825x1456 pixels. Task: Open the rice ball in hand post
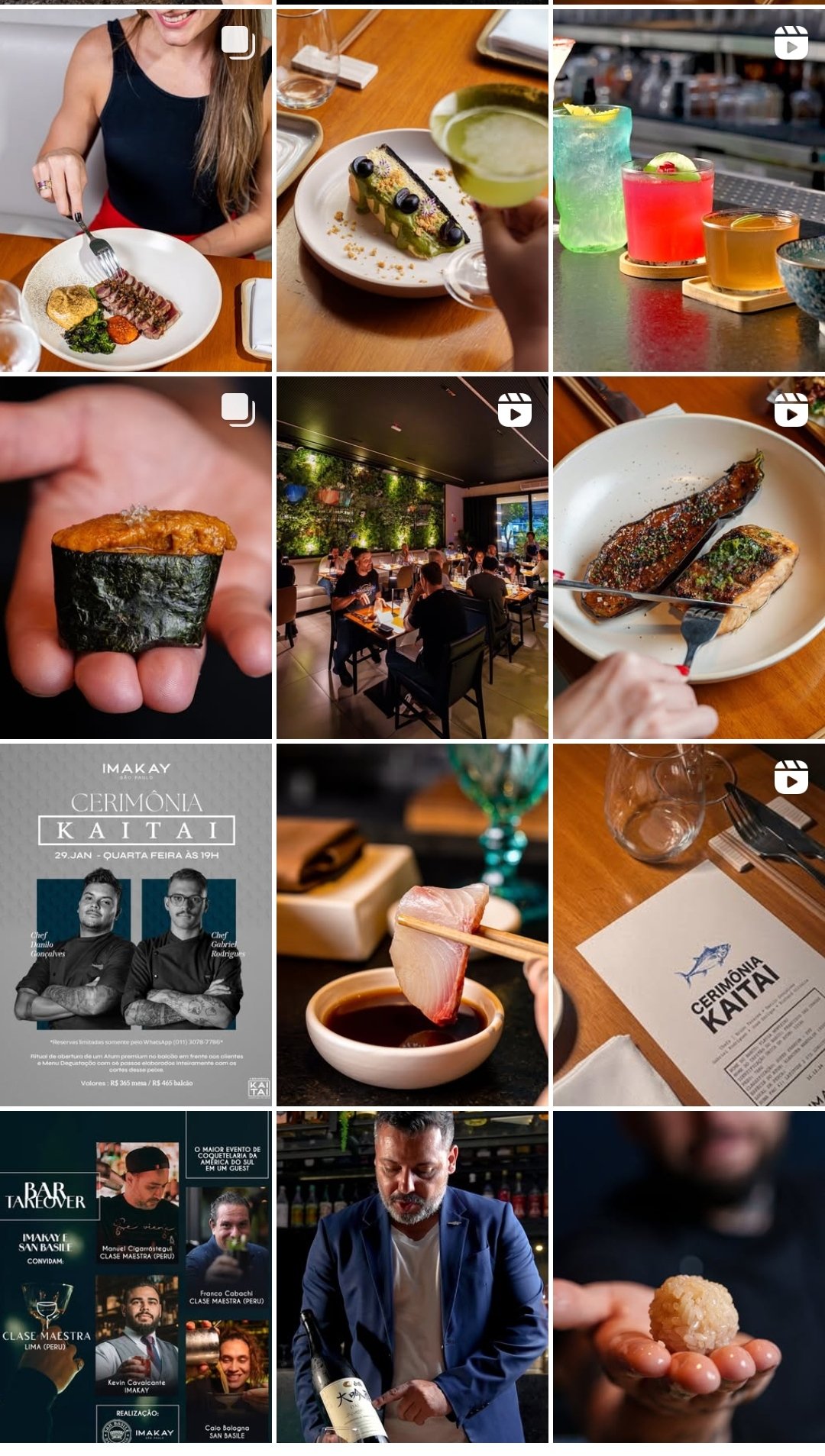pos(688,1276)
